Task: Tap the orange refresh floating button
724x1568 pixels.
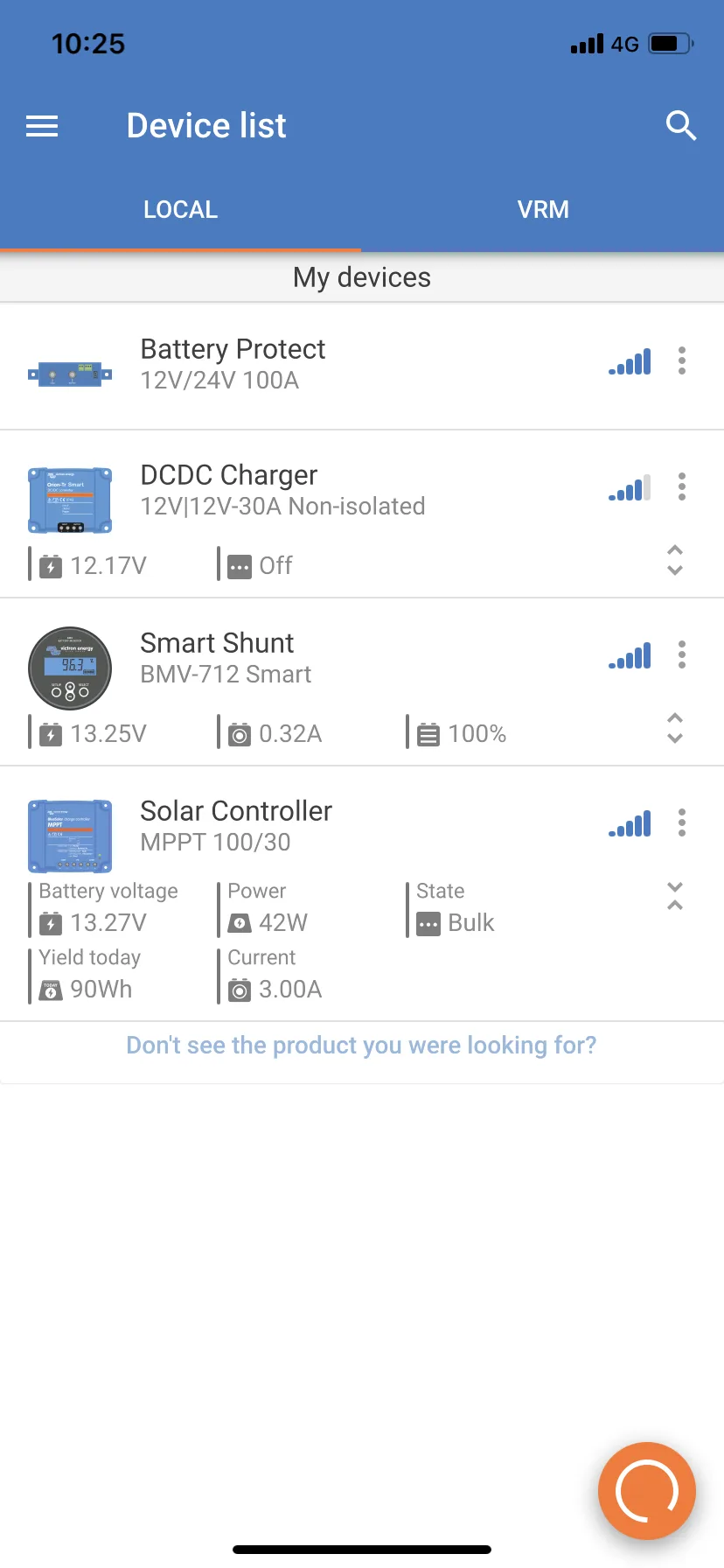Action: tap(647, 1491)
